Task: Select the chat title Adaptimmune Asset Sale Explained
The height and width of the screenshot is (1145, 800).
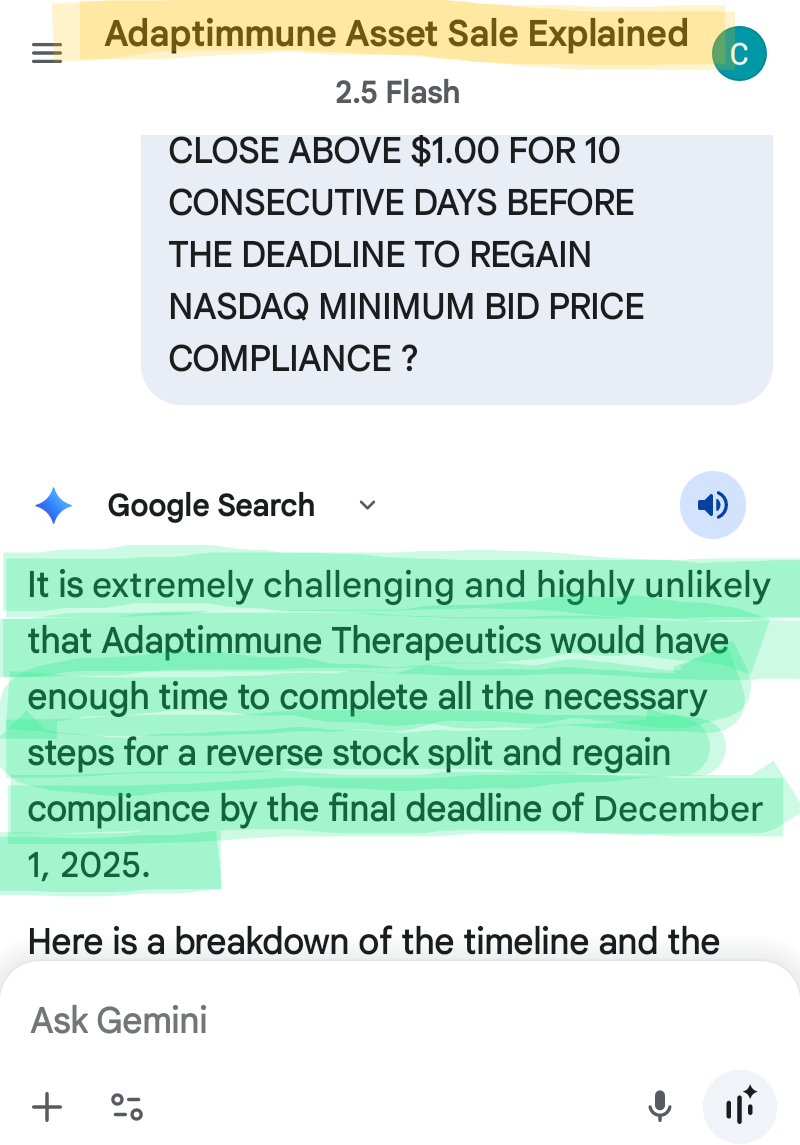Action: [x=397, y=33]
